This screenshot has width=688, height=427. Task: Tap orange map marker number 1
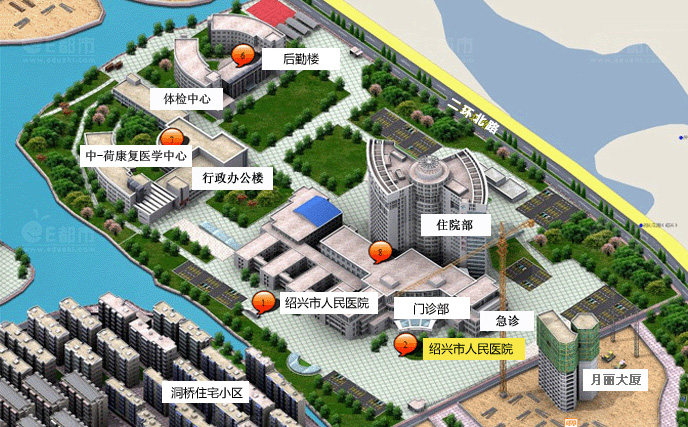(262, 299)
